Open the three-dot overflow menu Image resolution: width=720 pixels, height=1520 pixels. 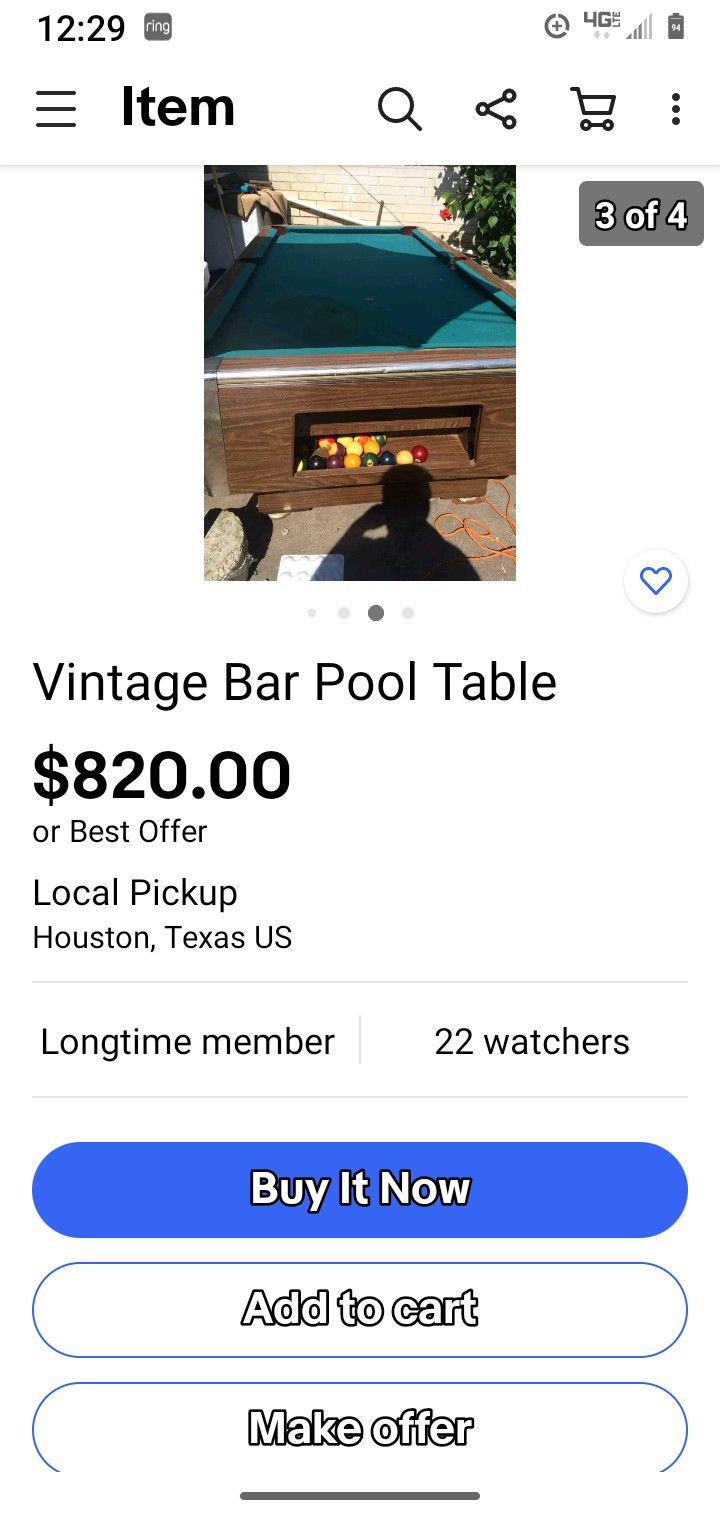[x=676, y=108]
